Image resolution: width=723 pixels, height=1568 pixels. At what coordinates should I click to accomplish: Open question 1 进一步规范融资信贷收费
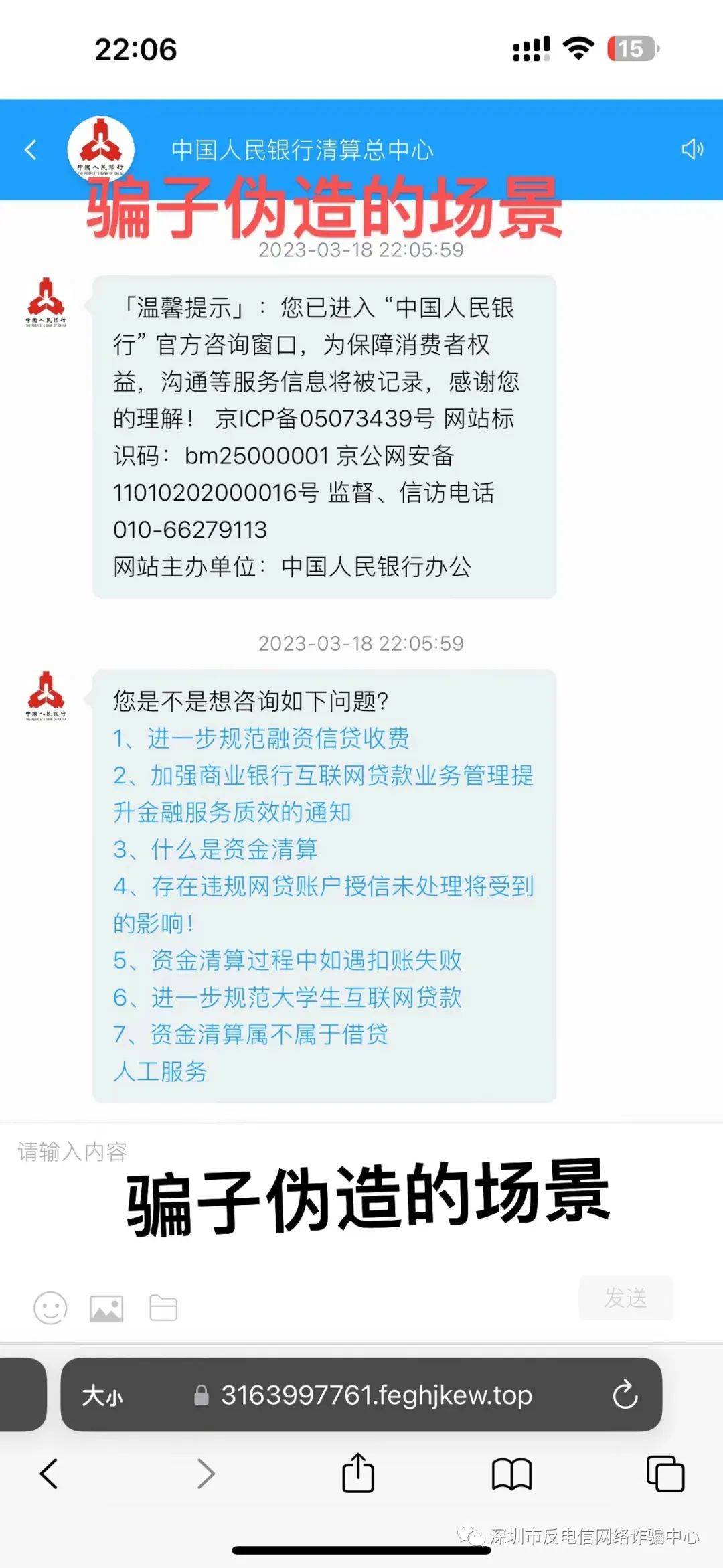pyautogui.click(x=261, y=738)
